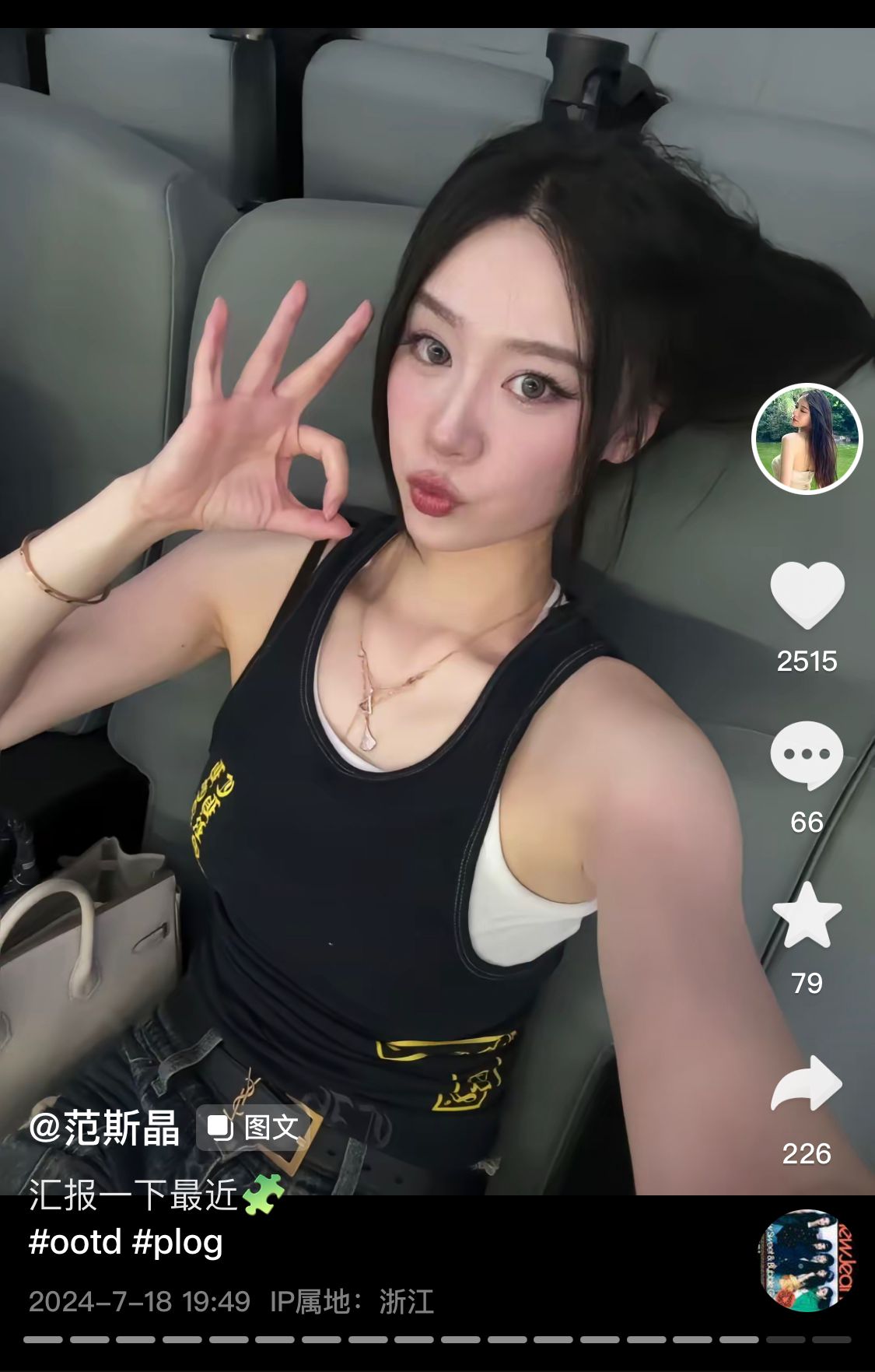Visit @范斯晶 username profile
This screenshot has width=875, height=1372.
pyautogui.click(x=104, y=1128)
